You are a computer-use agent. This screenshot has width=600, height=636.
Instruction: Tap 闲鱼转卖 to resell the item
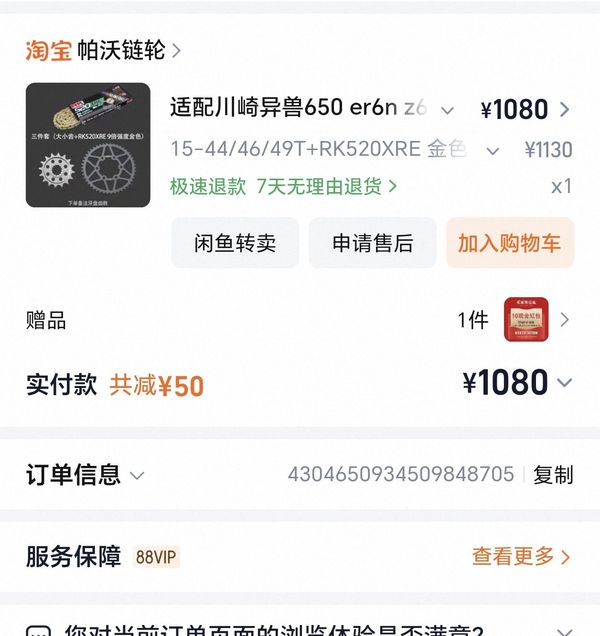coord(235,243)
